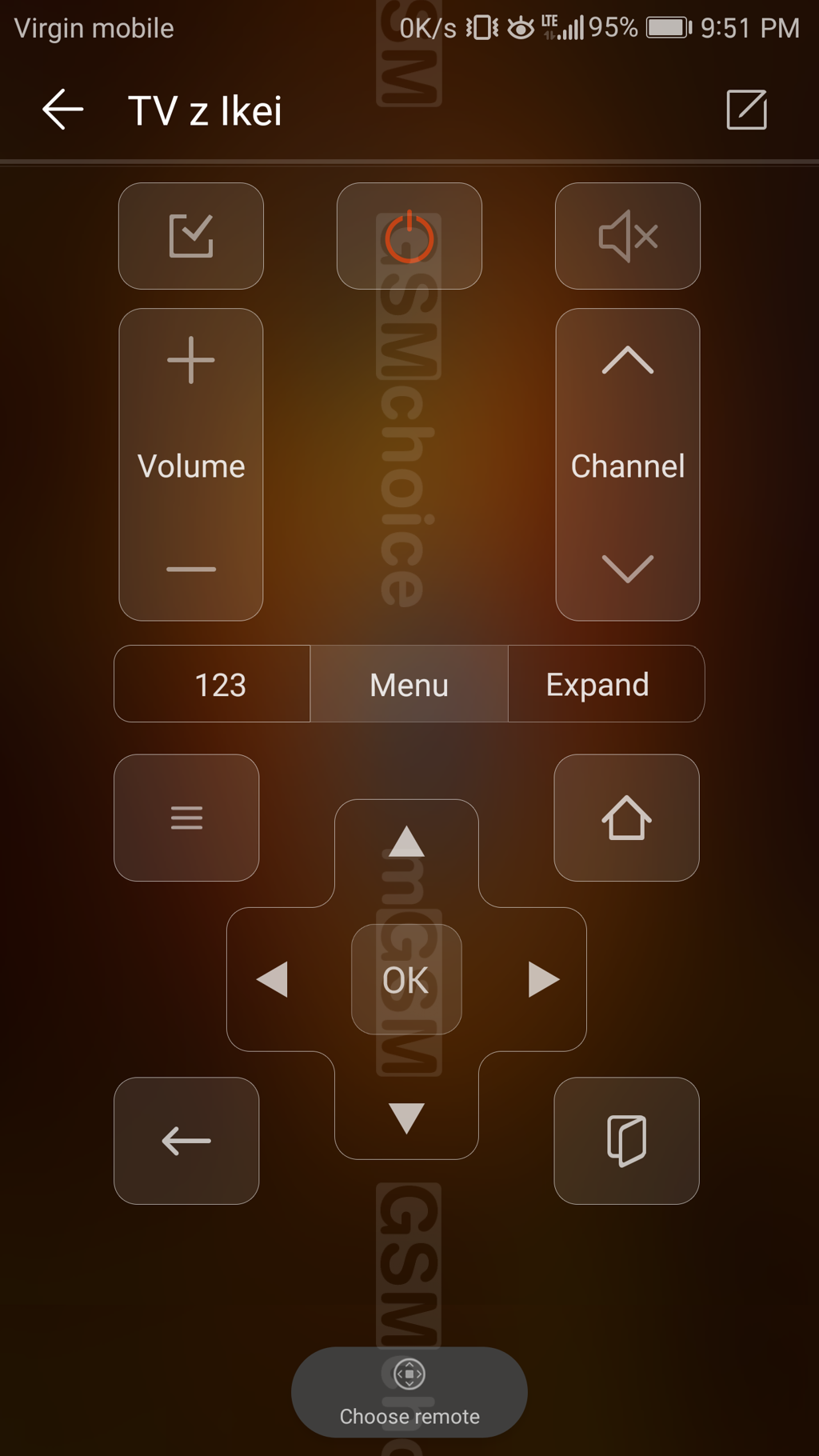Confirm selection with the OK button
The width and height of the screenshot is (819, 1456).
[406, 980]
